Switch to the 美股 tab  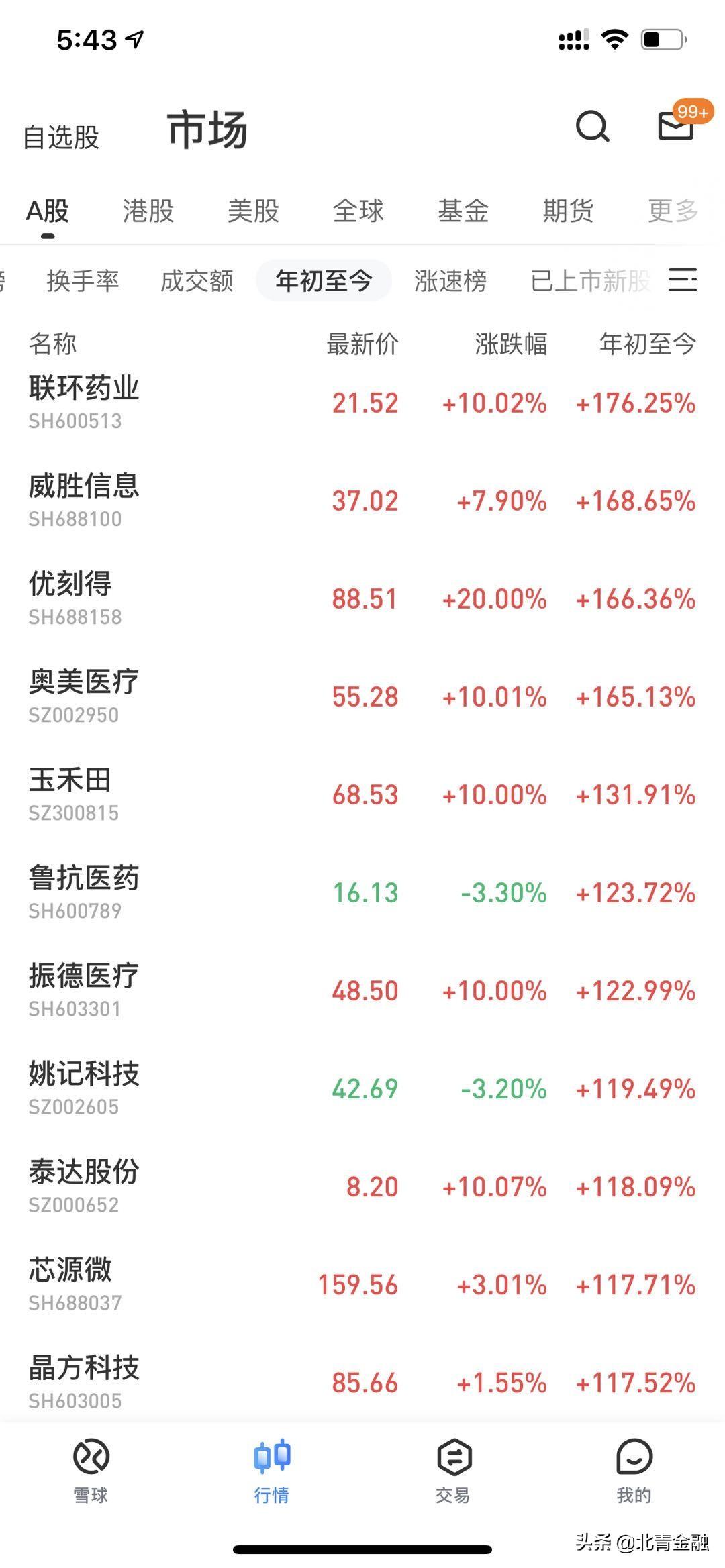point(253,211)
